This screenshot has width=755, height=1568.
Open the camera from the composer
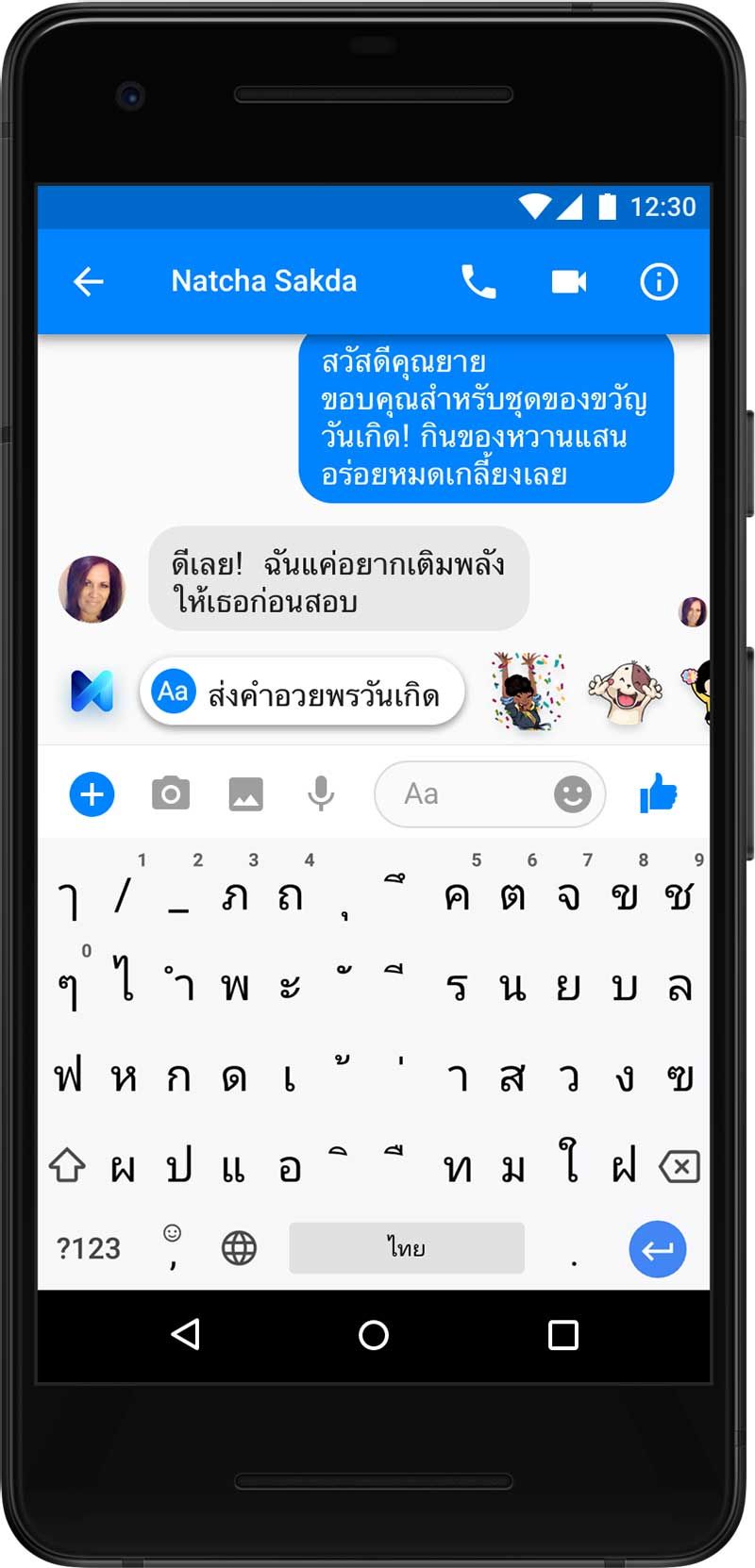(171, 794)
